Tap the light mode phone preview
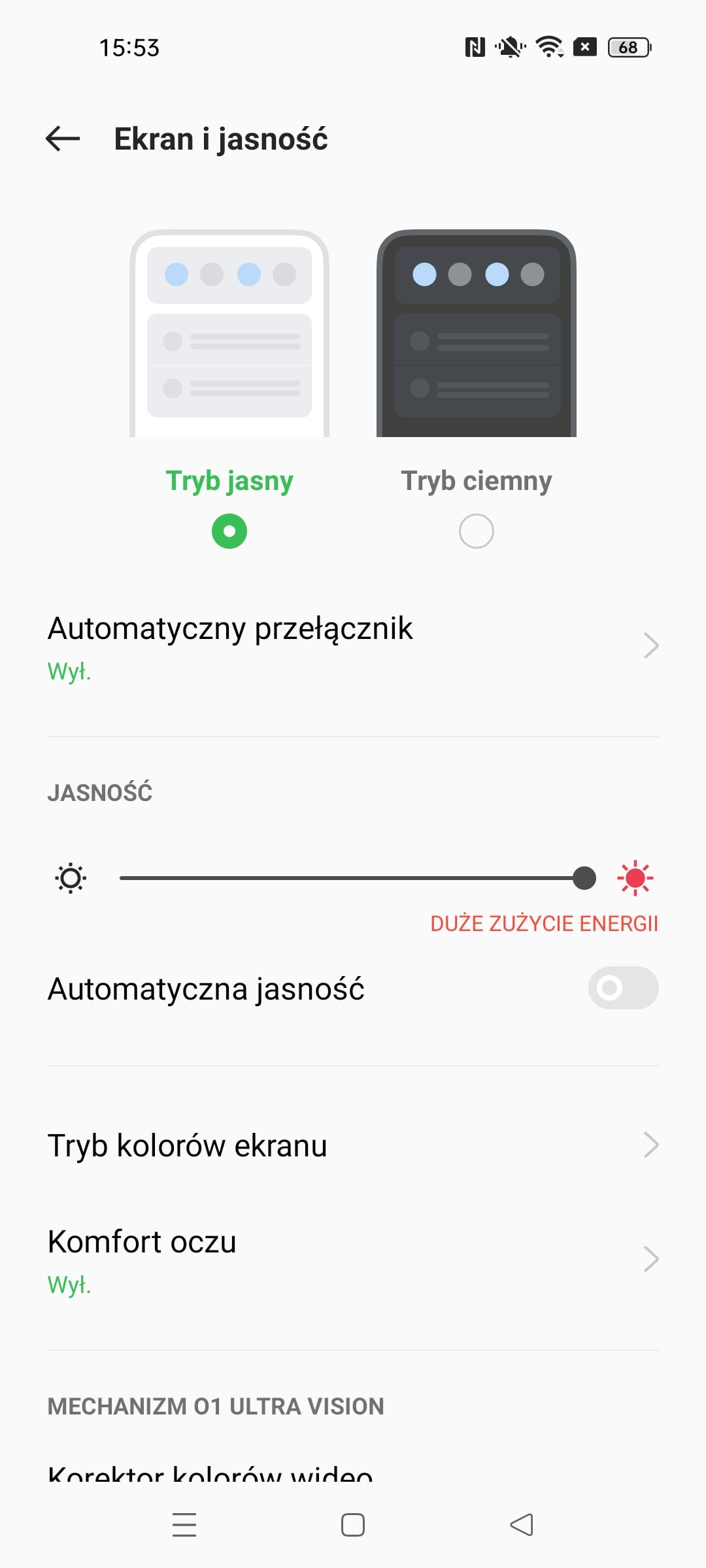706x1568 pixels. 229,333
